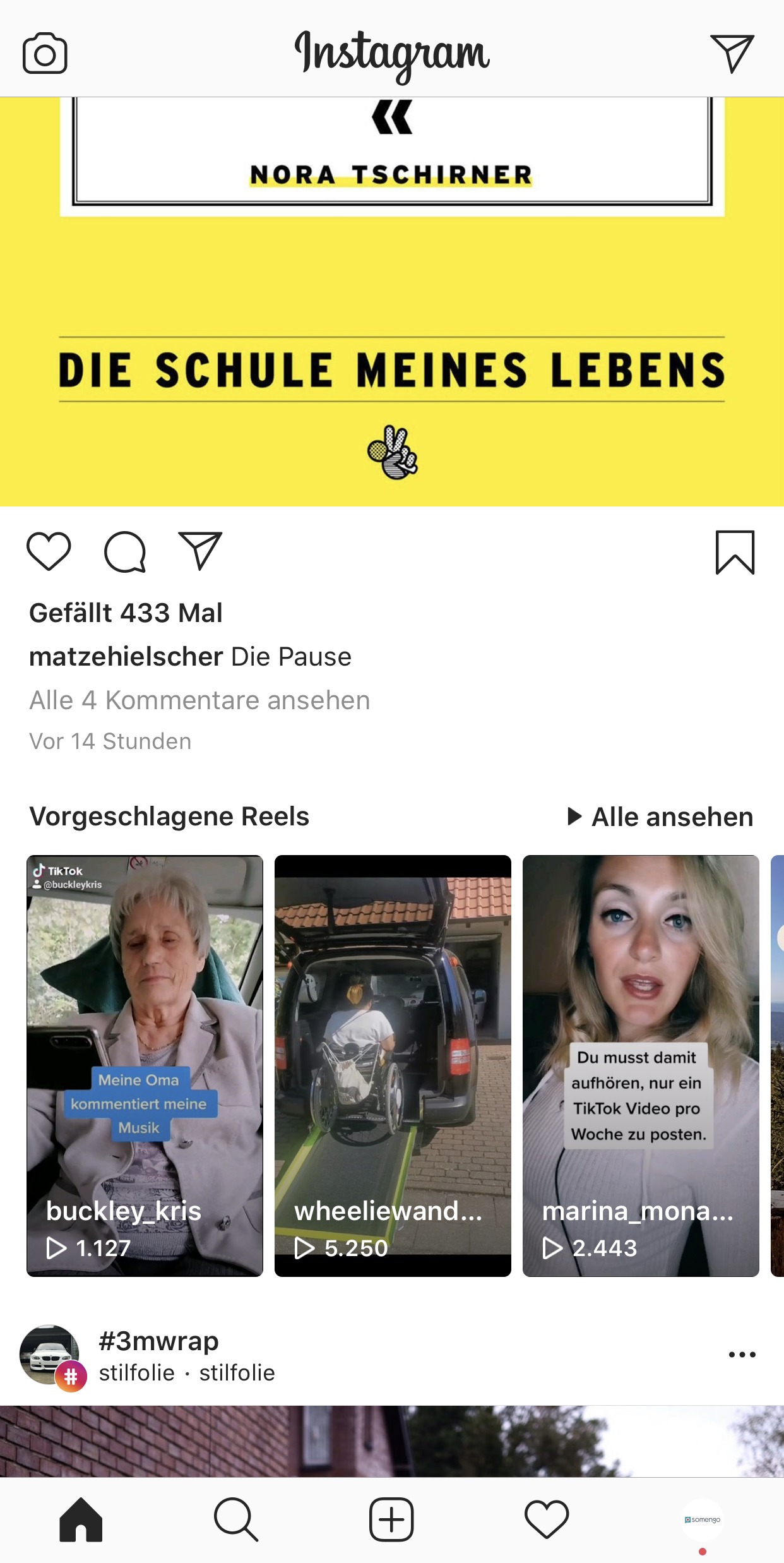Comment on the matzehielscher post
The height and width of the screenshot is (1563, 784).
pyautogui.click(x=125, y=552)
